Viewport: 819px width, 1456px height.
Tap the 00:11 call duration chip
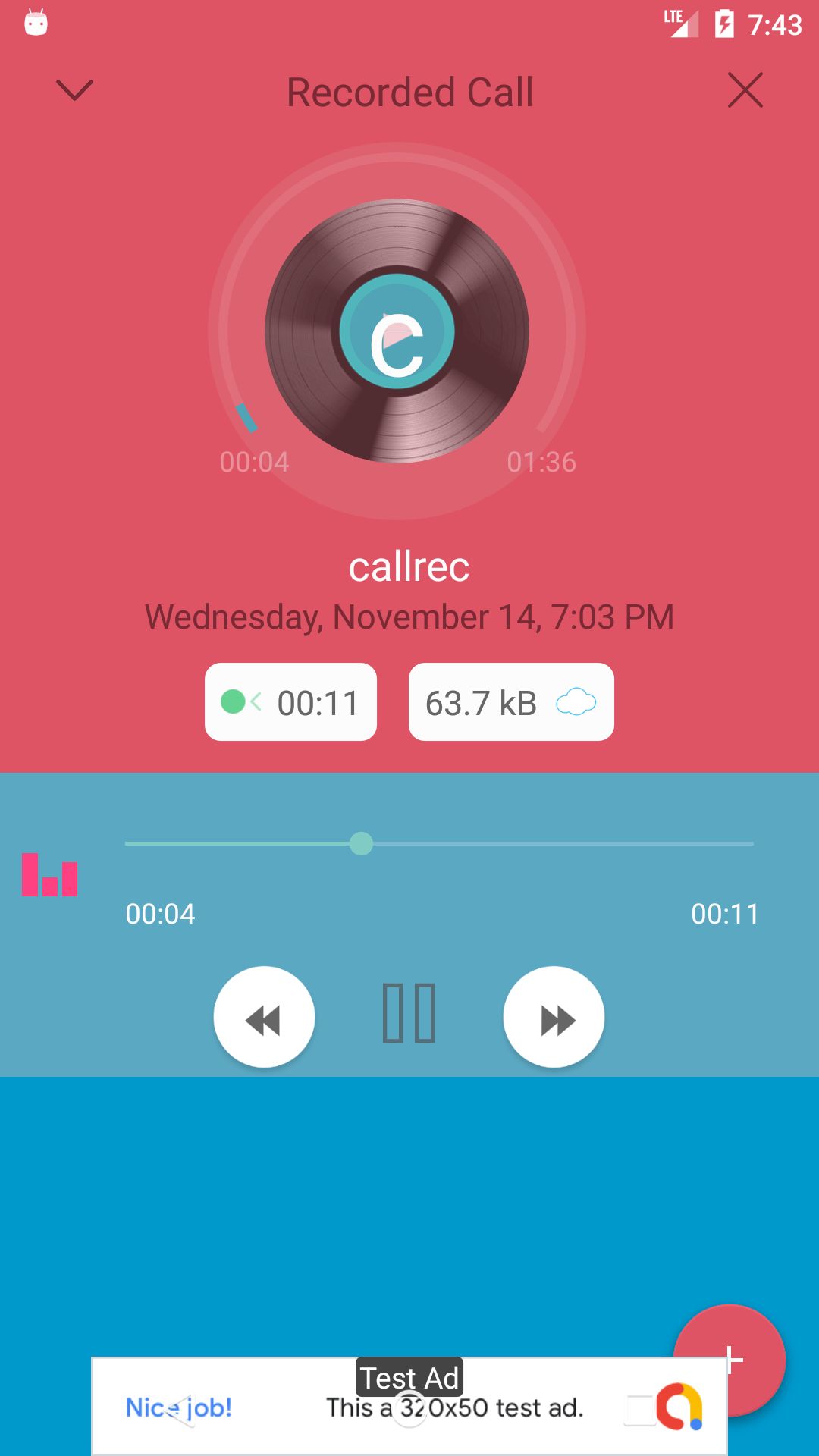(x=290, y=702)
